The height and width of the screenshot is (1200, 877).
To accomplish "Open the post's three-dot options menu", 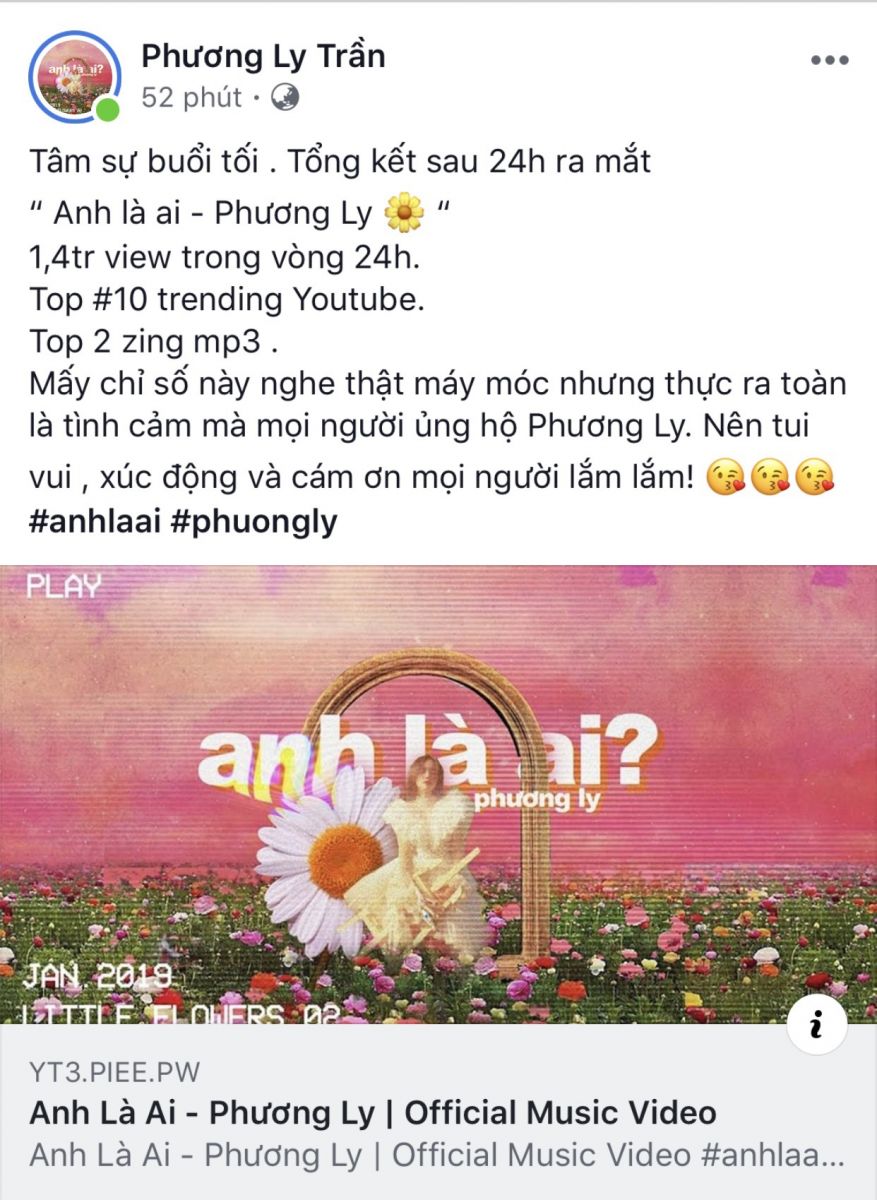I will [829, 60].
